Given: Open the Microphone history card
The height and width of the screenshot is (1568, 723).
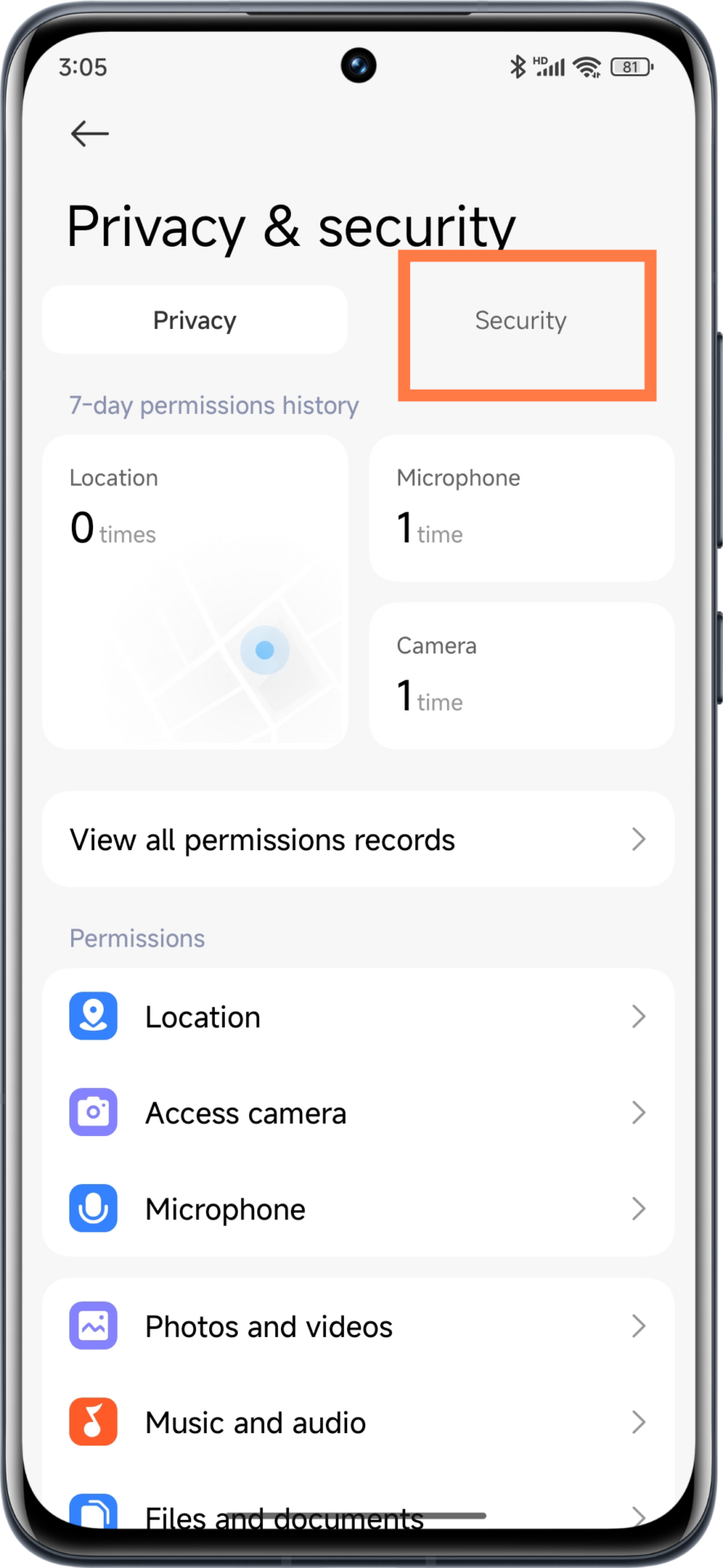Looking at the screenshot, I should [521, 507].
